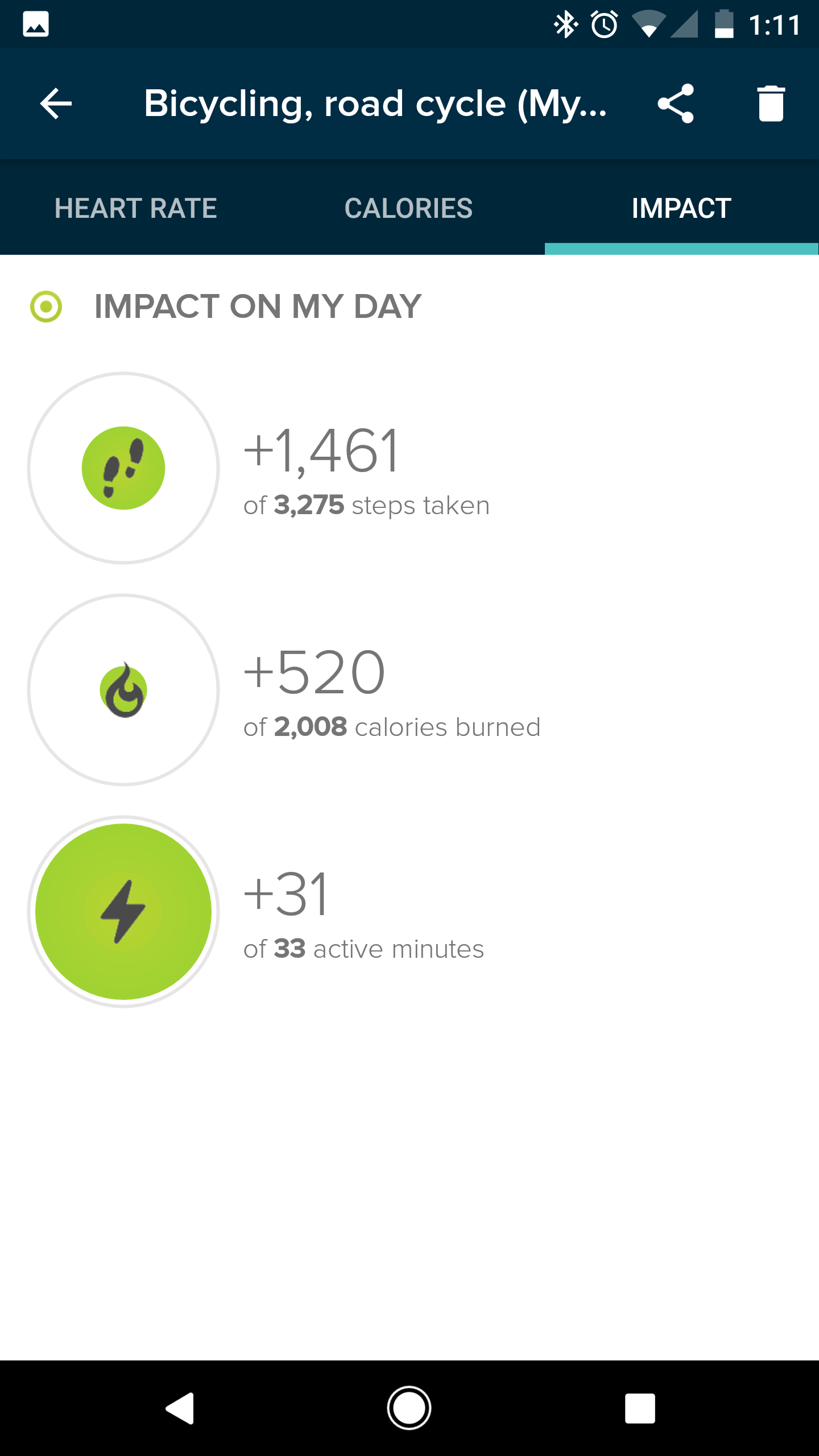This screenshot has width=819, height=1456.
Task: Open recent apps from the navigation bar
Action: pos(640,1408)
